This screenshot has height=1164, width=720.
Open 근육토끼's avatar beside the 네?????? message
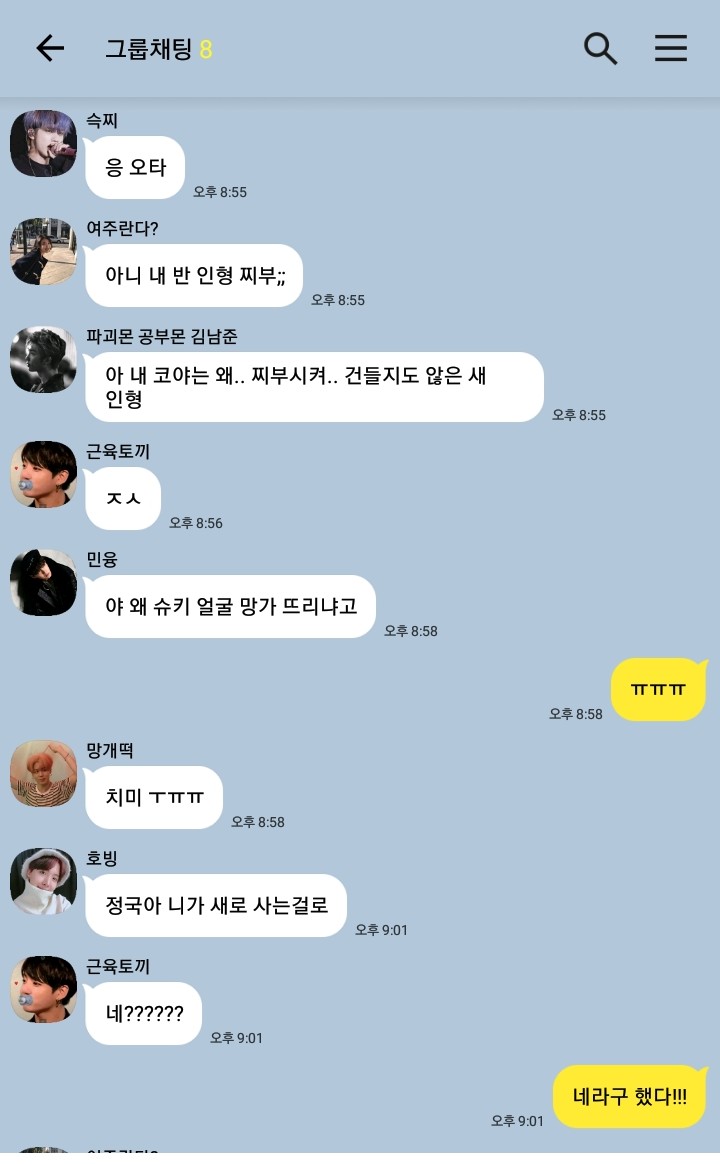44,989
